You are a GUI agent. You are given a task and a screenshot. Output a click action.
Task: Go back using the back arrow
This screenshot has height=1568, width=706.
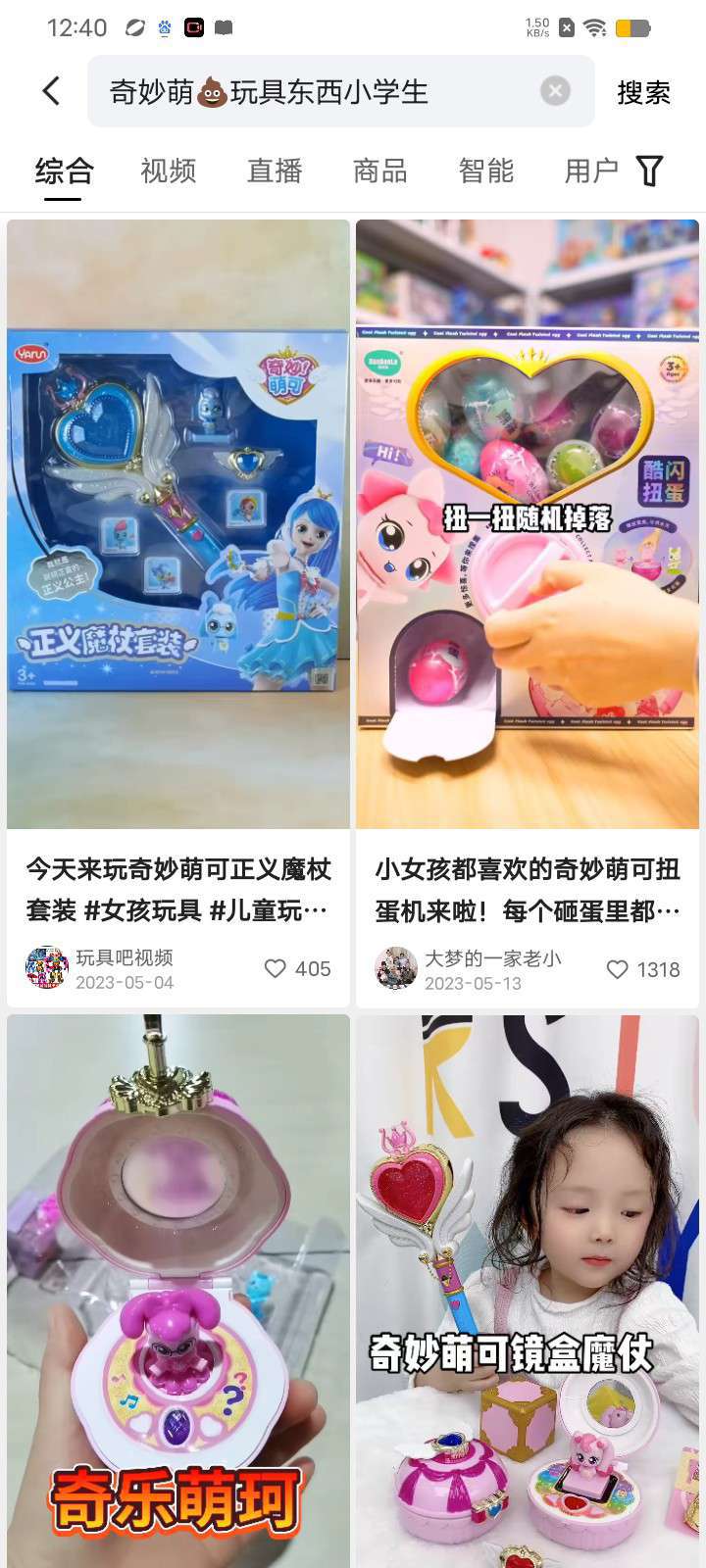coord(52,91)
